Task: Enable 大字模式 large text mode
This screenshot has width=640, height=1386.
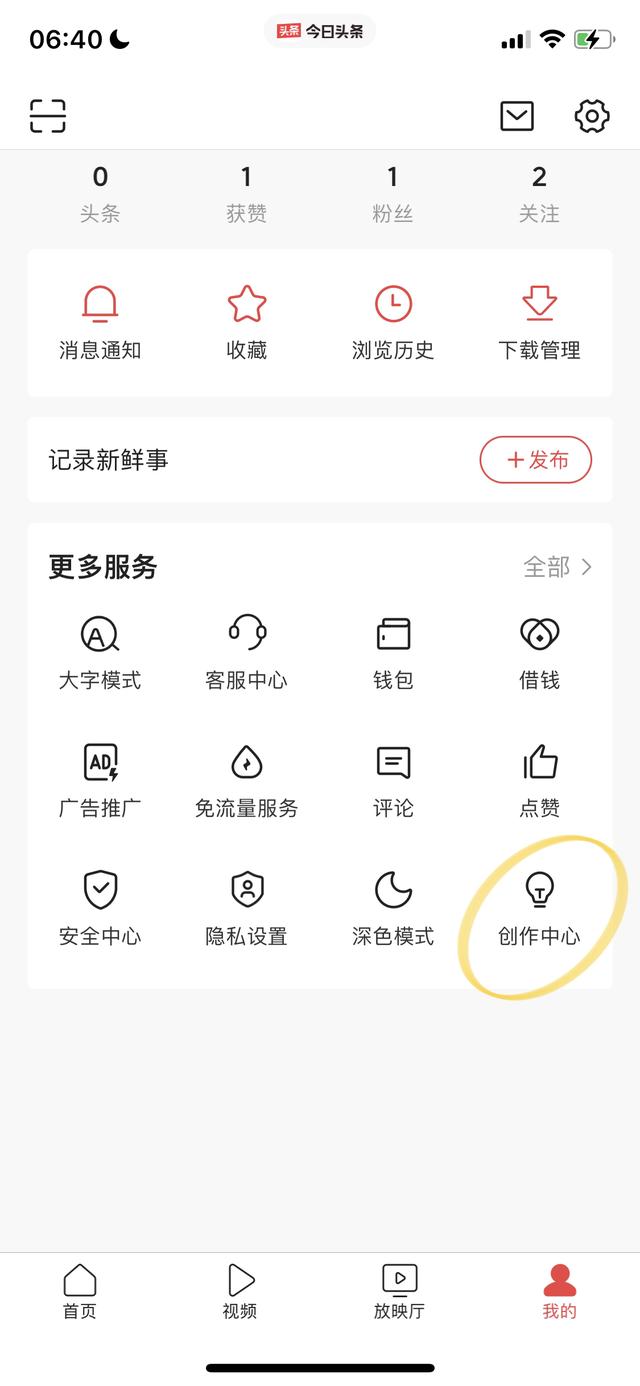Action: (x=100, y=652)
